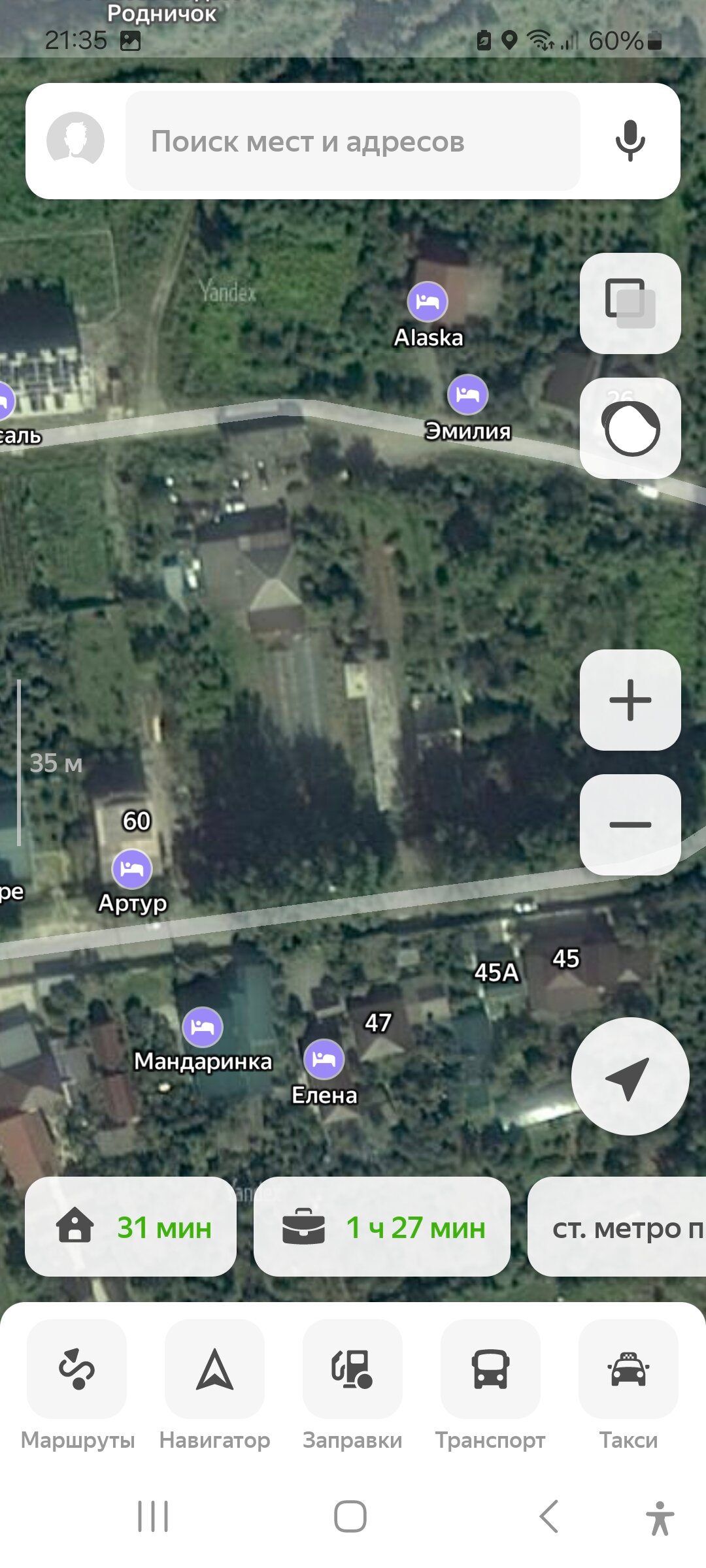Screen dimensions: 706x1568
Task: Get the 31 min route home
Action: pos(131,1227)
